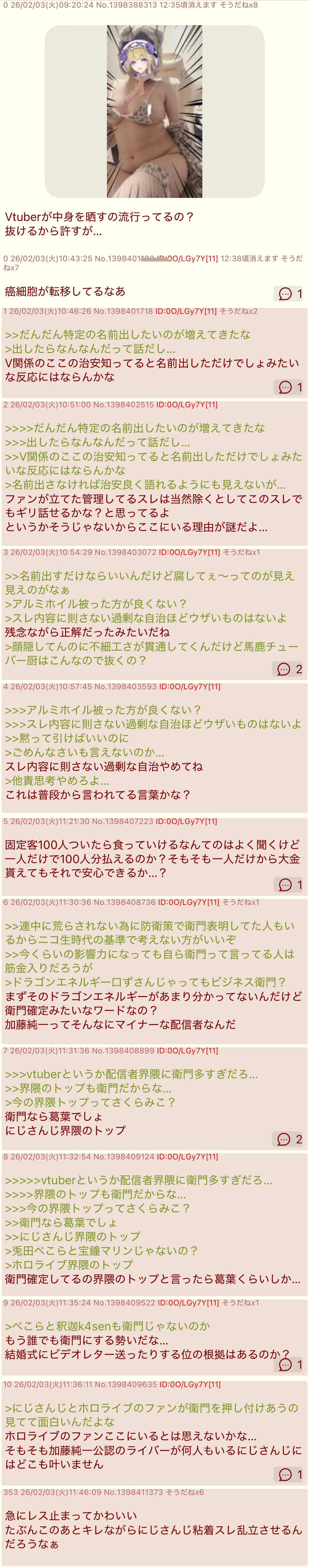Tap そうだねx1 on post No.1398403072
This screenshot has height=1568, width=309.
[241, 552]
